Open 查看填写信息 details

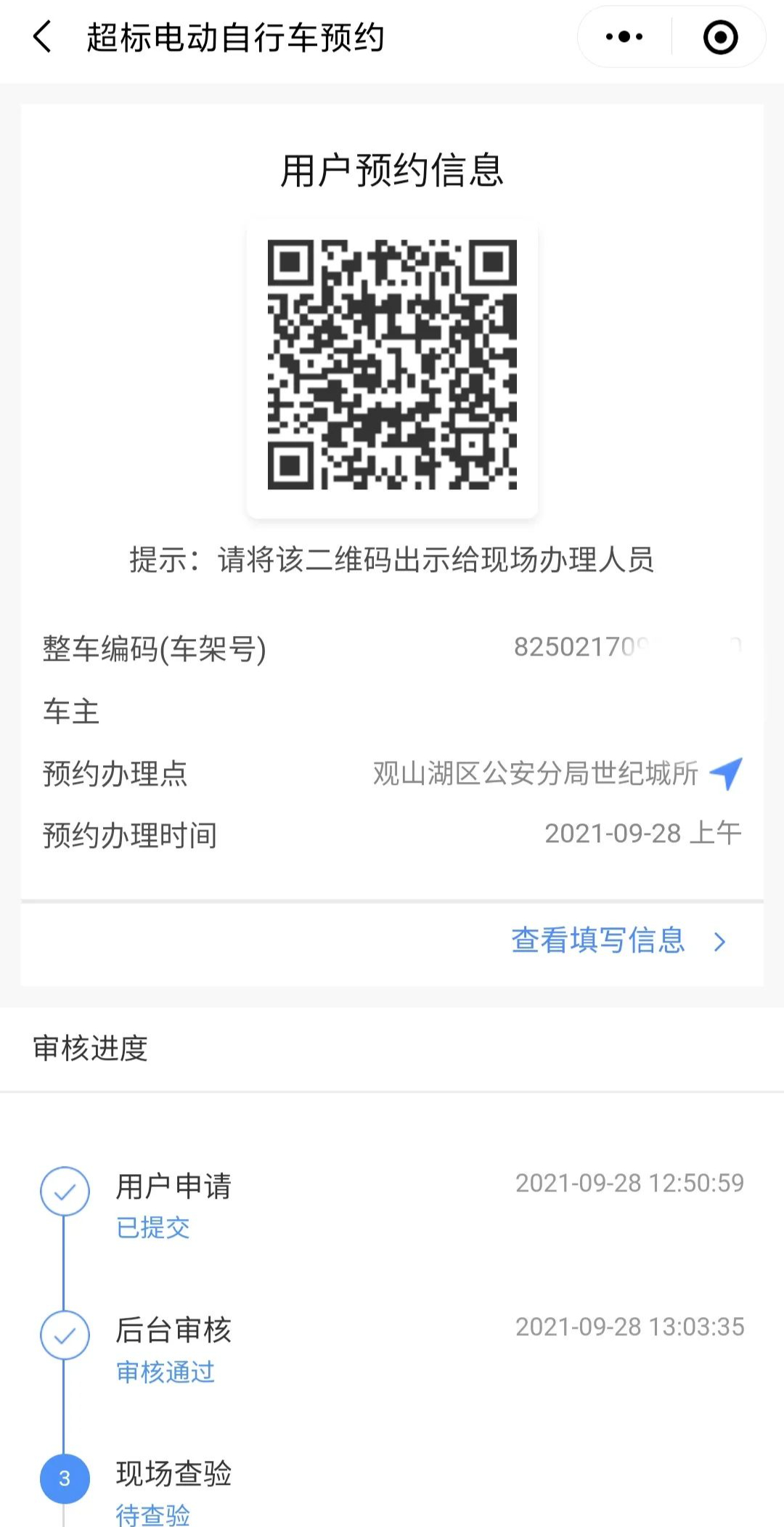click(x=618, y=941)
